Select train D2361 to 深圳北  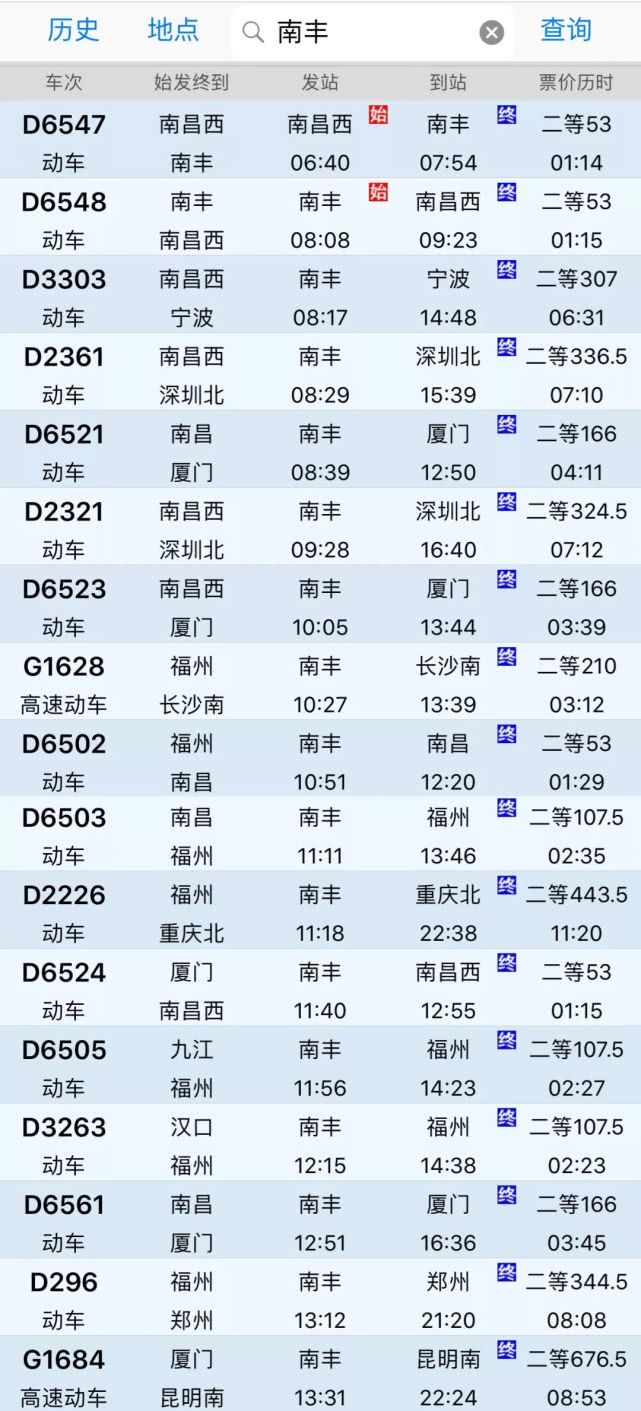(x=320, y=371)
